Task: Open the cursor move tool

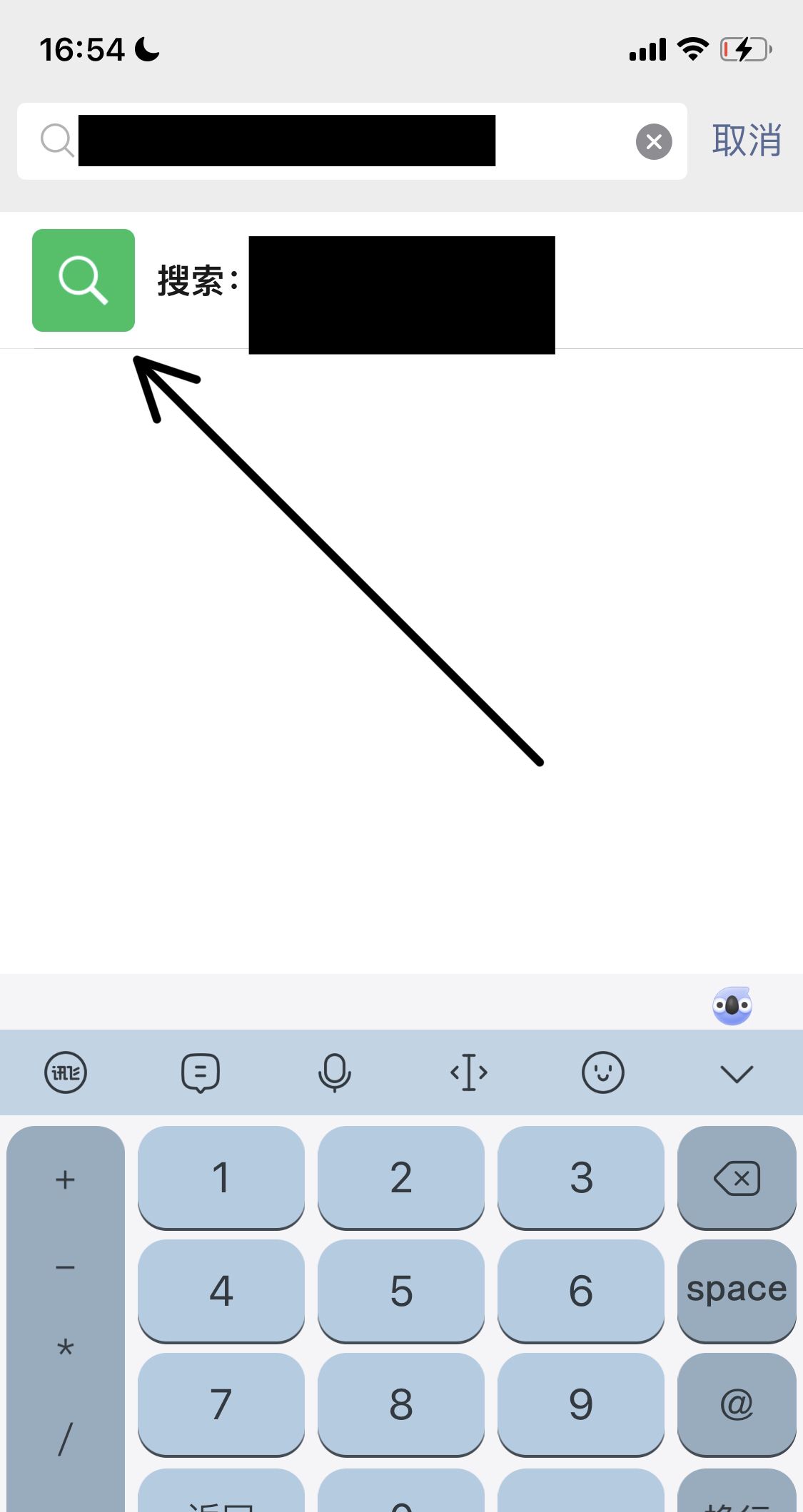Action: pyautogui.click(x=469, y=1072)
